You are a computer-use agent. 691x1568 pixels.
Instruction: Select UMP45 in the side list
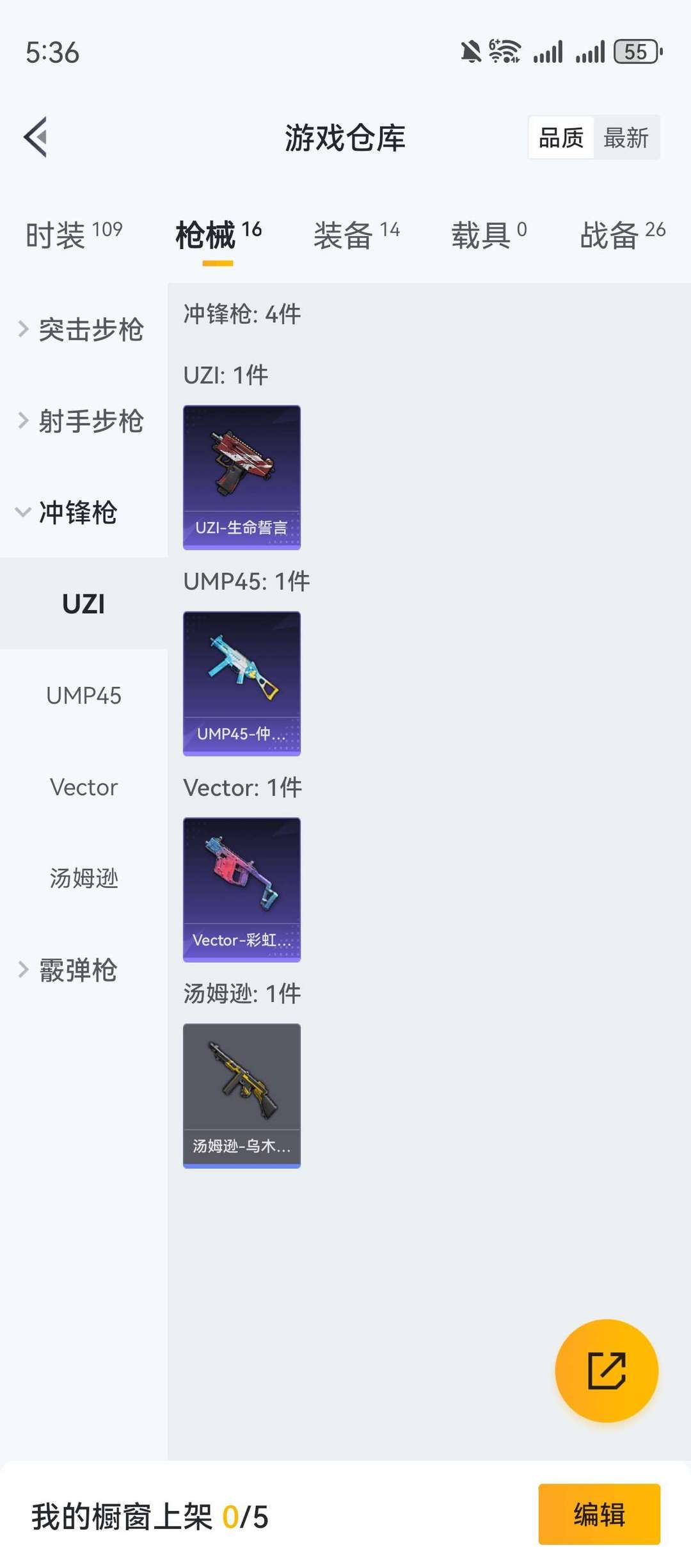pos(84,696)
